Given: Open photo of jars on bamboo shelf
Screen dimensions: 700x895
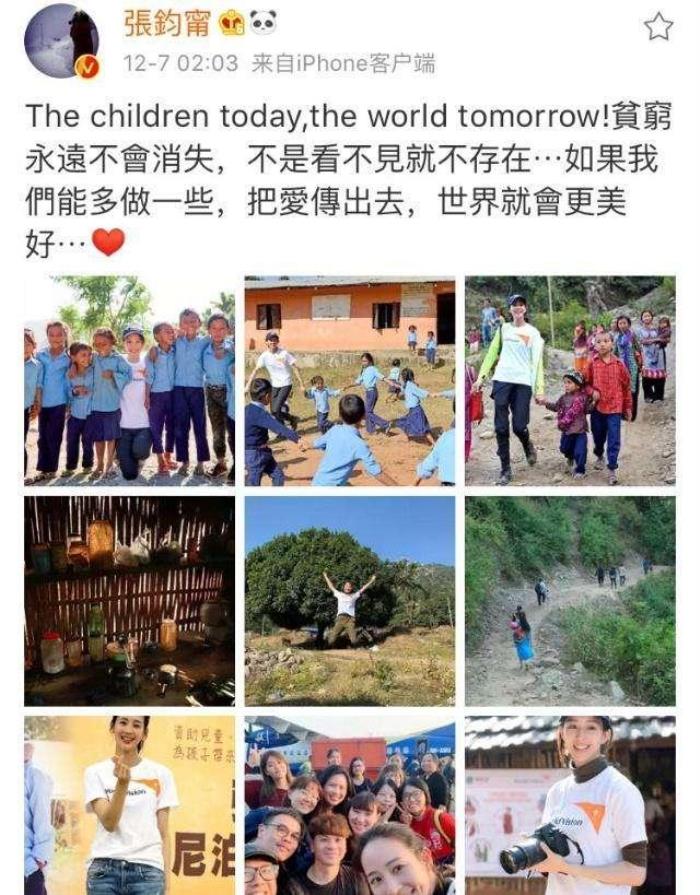Looking at the screenshot, I should (130, 601).
